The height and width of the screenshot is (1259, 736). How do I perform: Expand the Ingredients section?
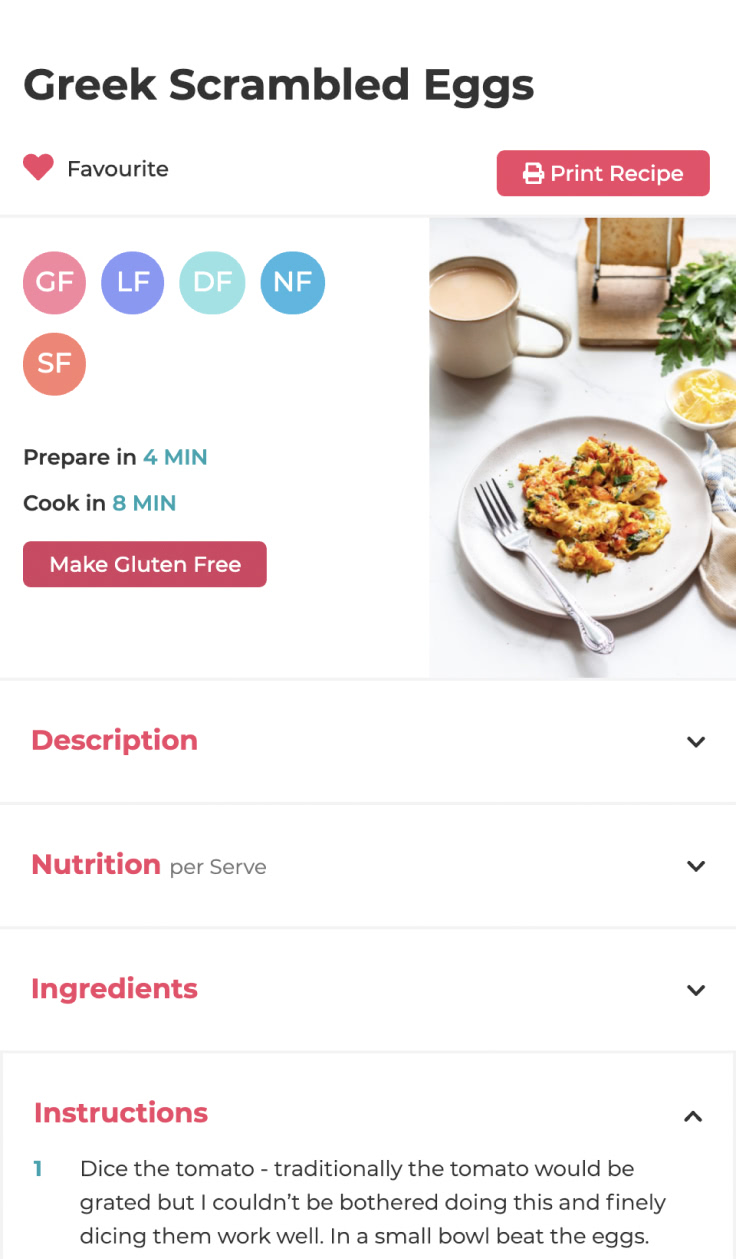pyautogui.click(x=368, y=989)
